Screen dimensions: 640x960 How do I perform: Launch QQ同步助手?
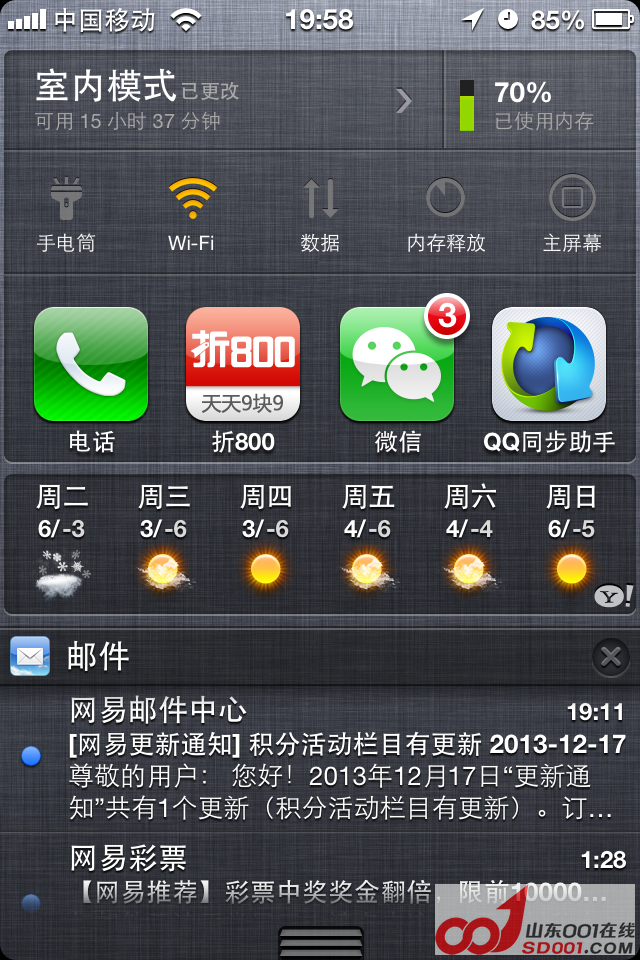(548, 365)
